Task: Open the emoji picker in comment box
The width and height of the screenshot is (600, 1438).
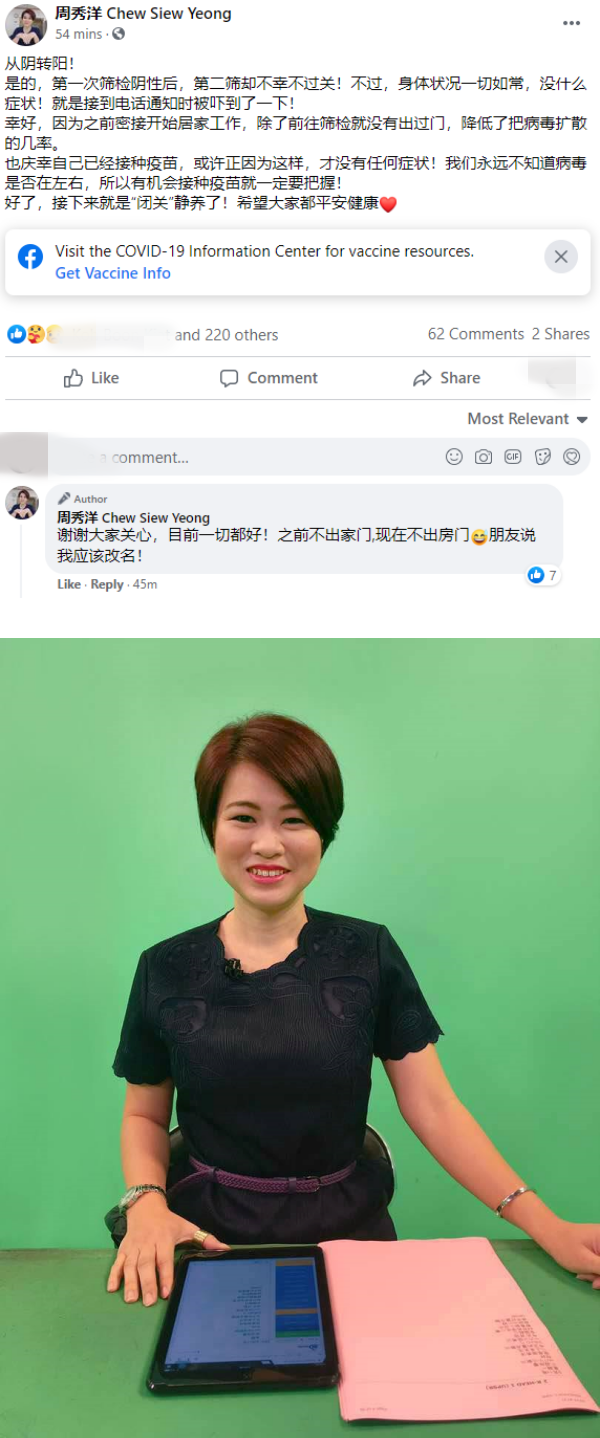Action: point(454,457)
